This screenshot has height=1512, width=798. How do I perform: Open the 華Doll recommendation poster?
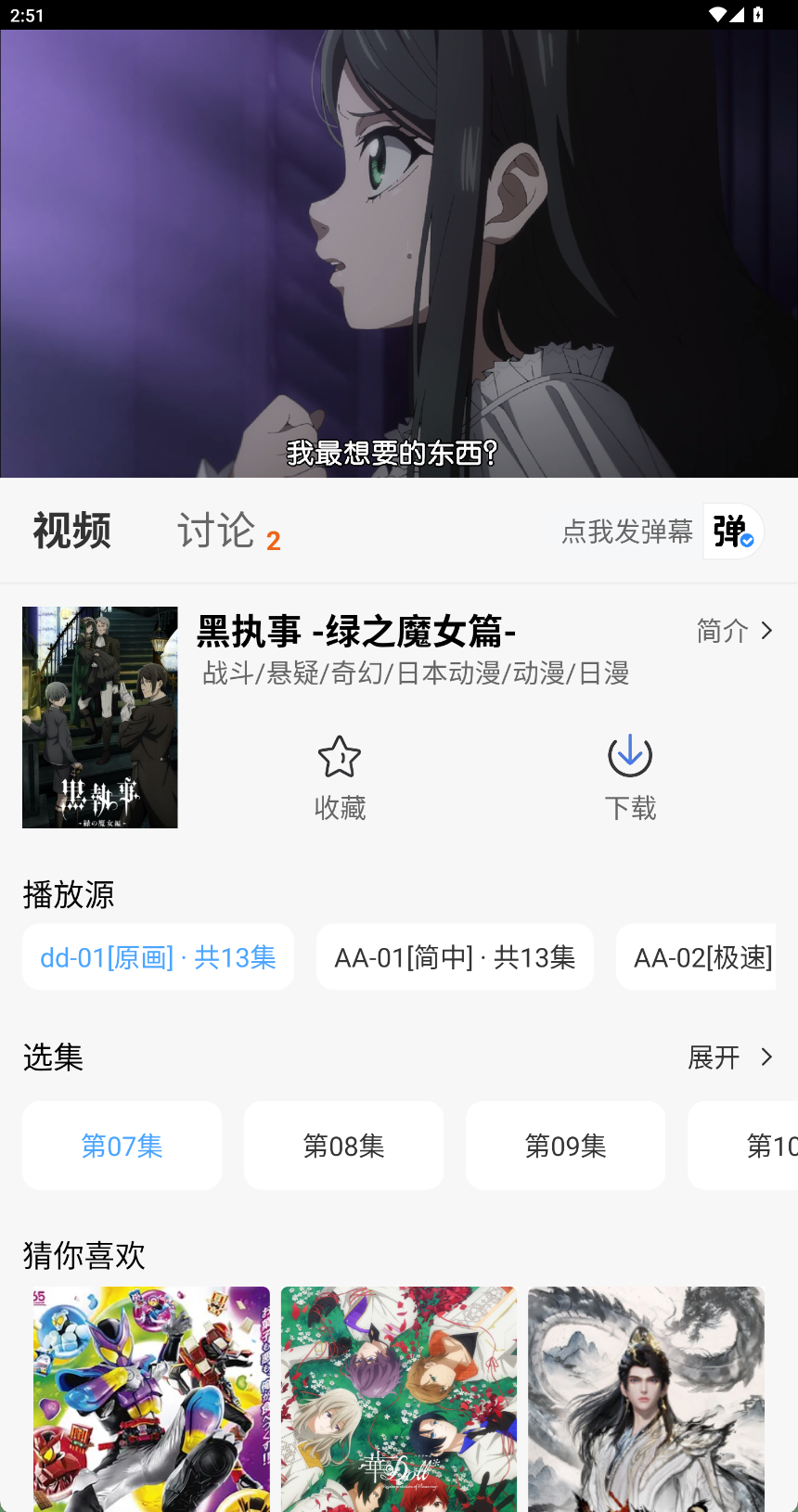(399, 1399)
